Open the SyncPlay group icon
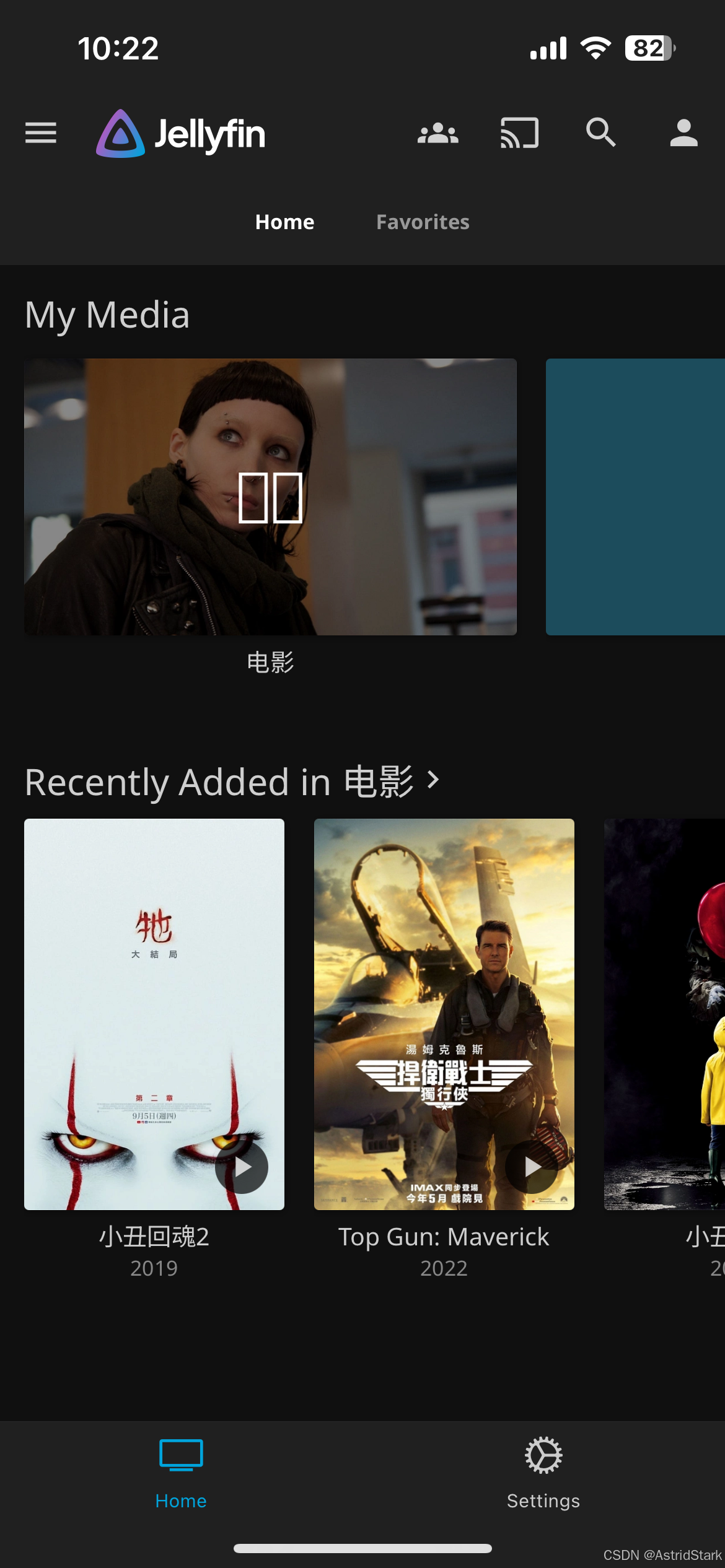This screenshot has width=725, height=1568. point(438,133)
